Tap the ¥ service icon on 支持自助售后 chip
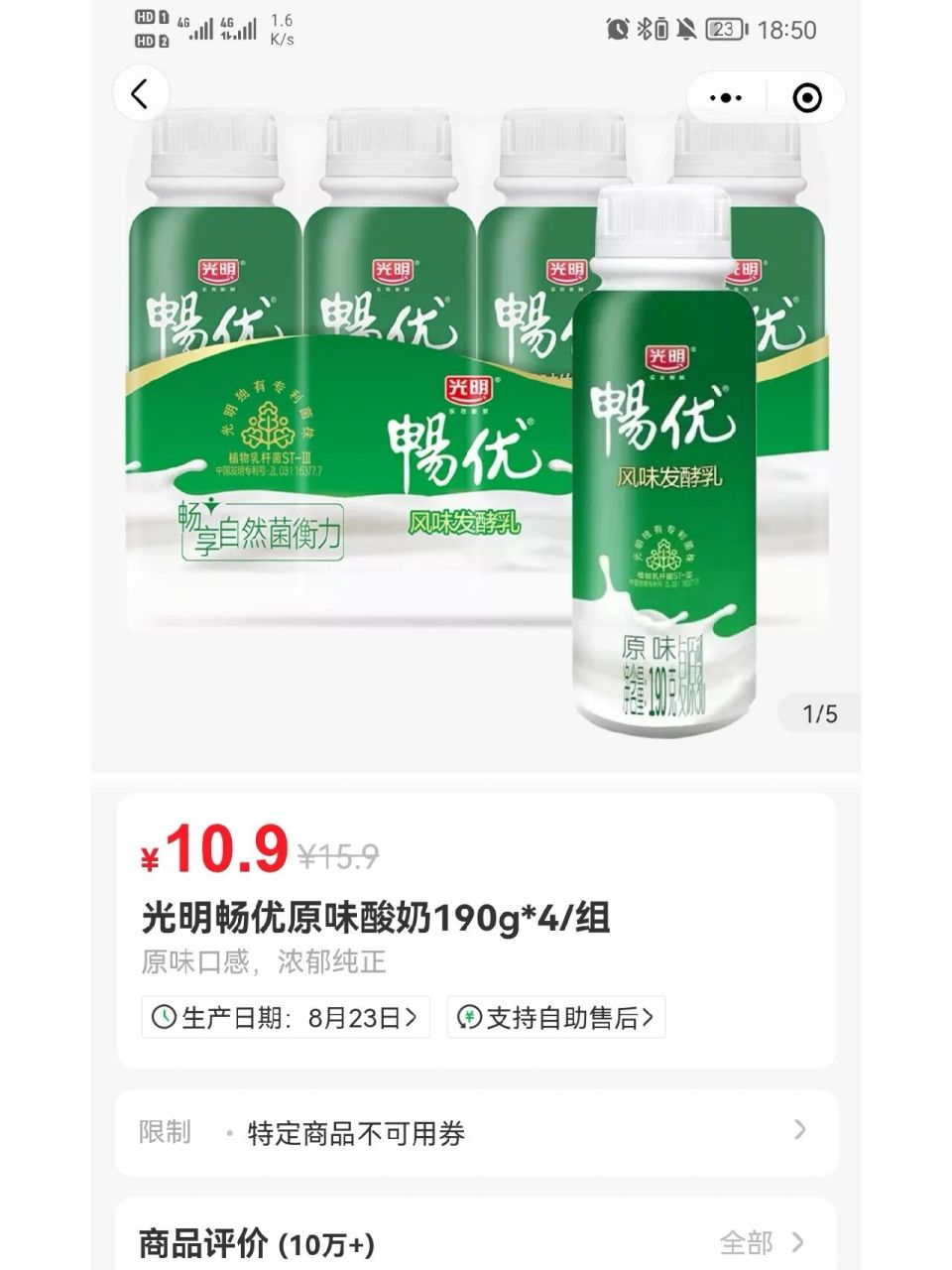This screenshot has width=952, height=1270. pos(469,1017)
